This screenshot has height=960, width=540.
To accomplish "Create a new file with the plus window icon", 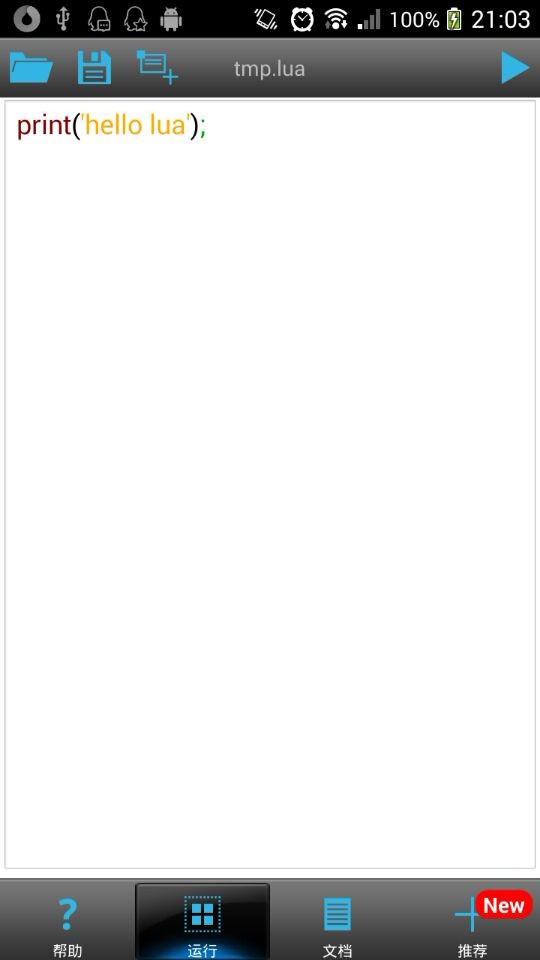I will click(157, 67).
